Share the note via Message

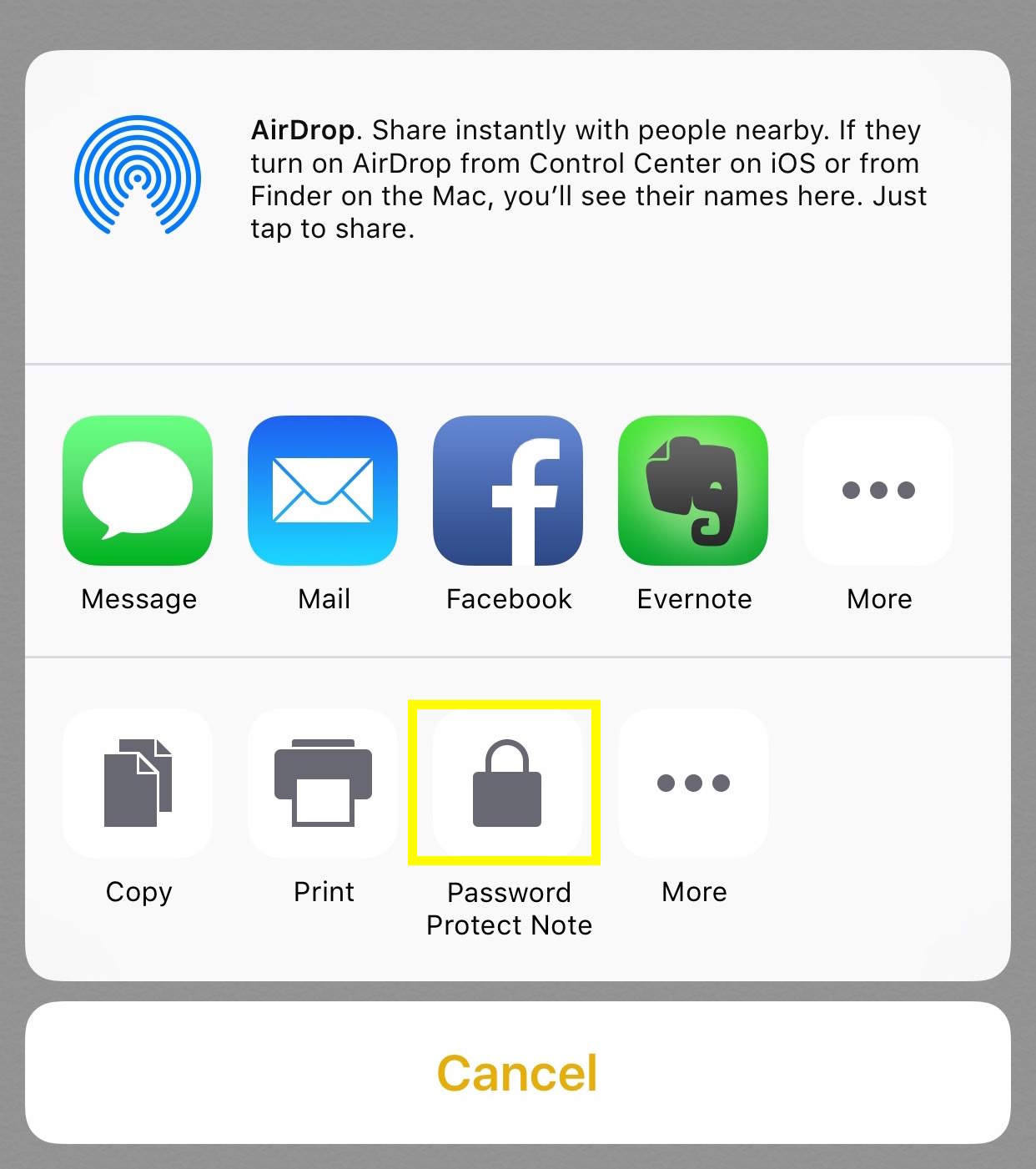tap(138, 491)
